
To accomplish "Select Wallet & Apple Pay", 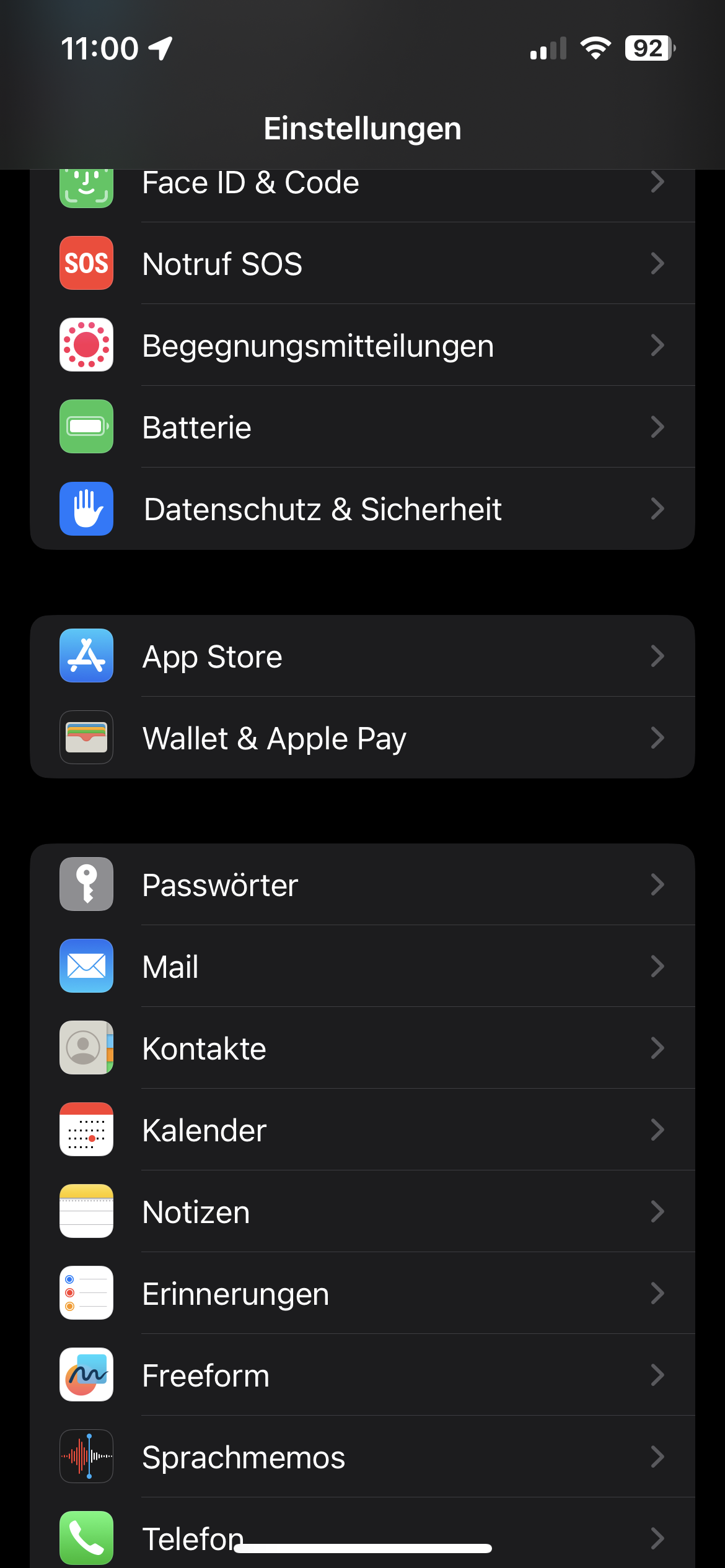I will tap(362, 738).
